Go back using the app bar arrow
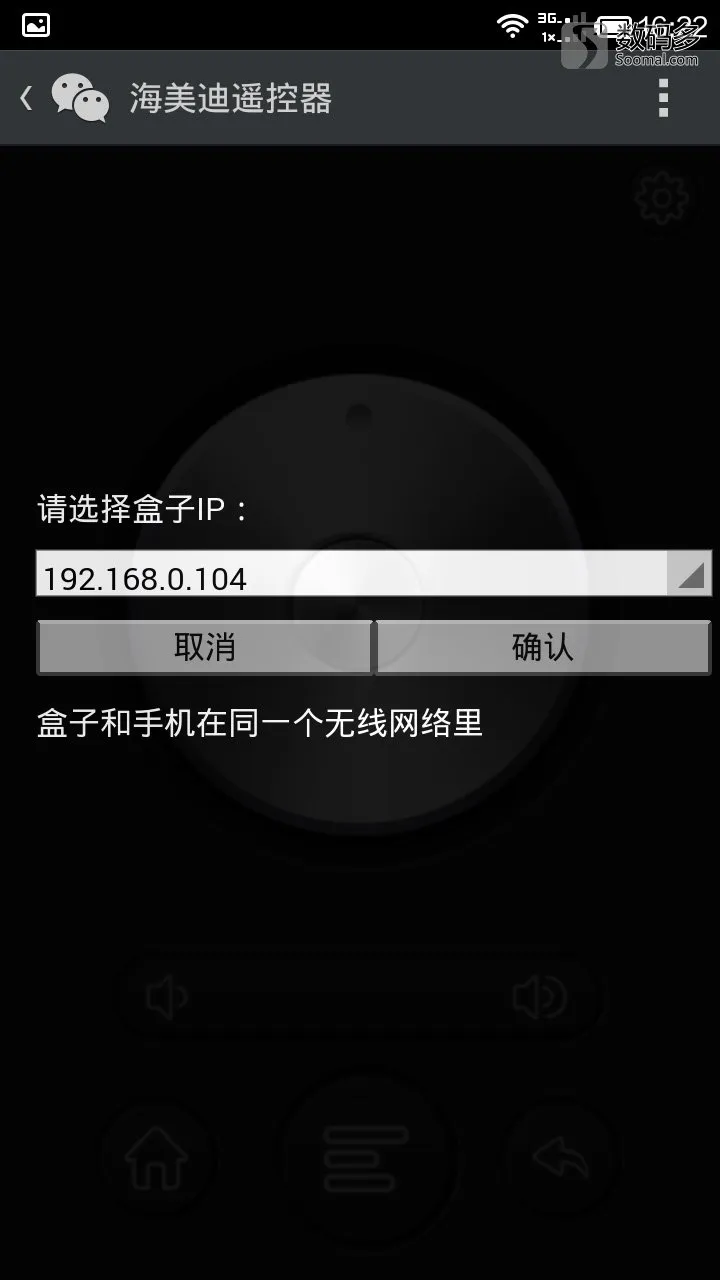Viewport: 720px width, 1280px height. [x=27, y=98]
